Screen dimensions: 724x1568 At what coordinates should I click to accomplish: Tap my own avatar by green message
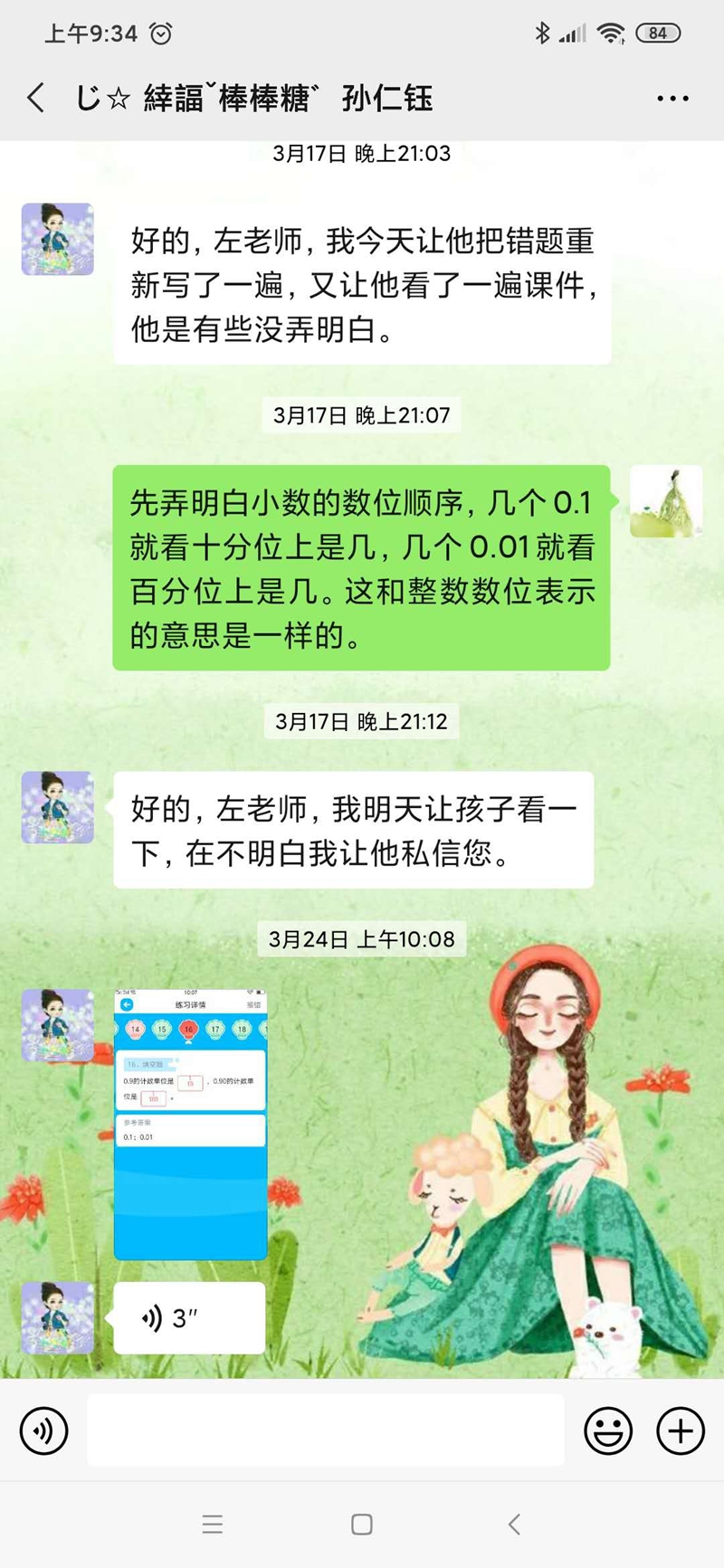pos(666,501)
